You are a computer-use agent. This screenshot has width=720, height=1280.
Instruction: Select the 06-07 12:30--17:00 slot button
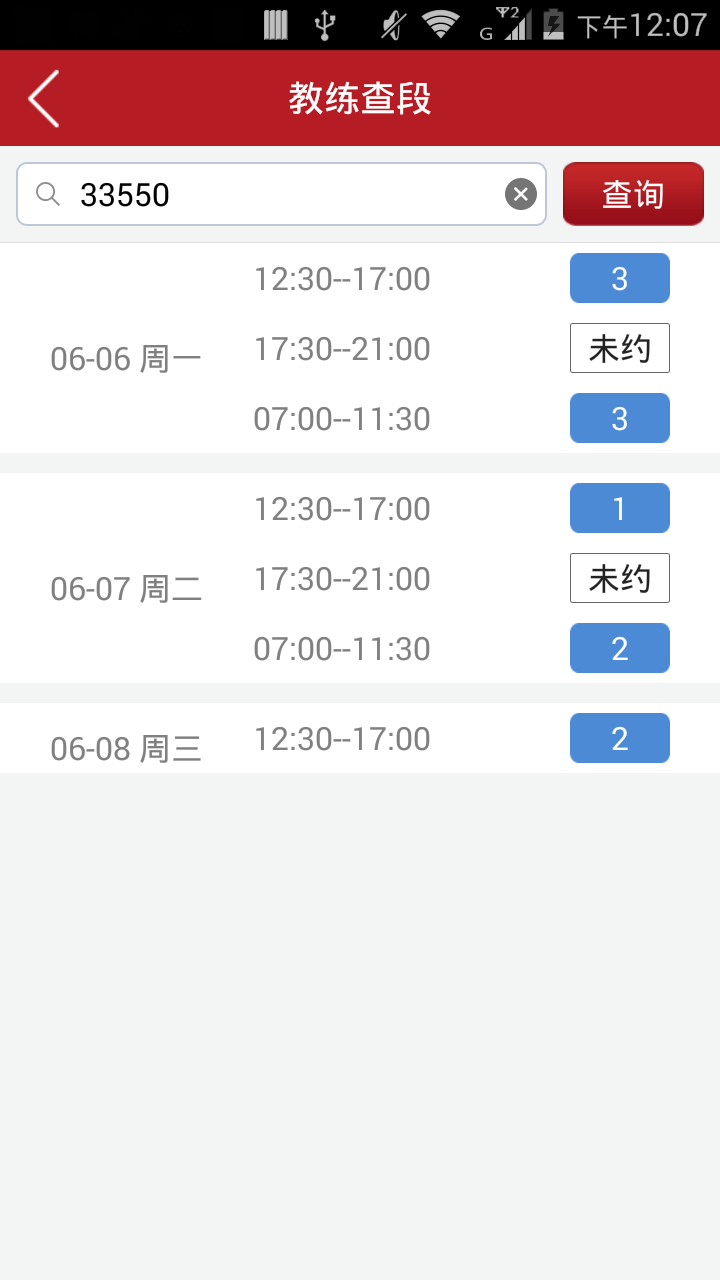(619, 508)
